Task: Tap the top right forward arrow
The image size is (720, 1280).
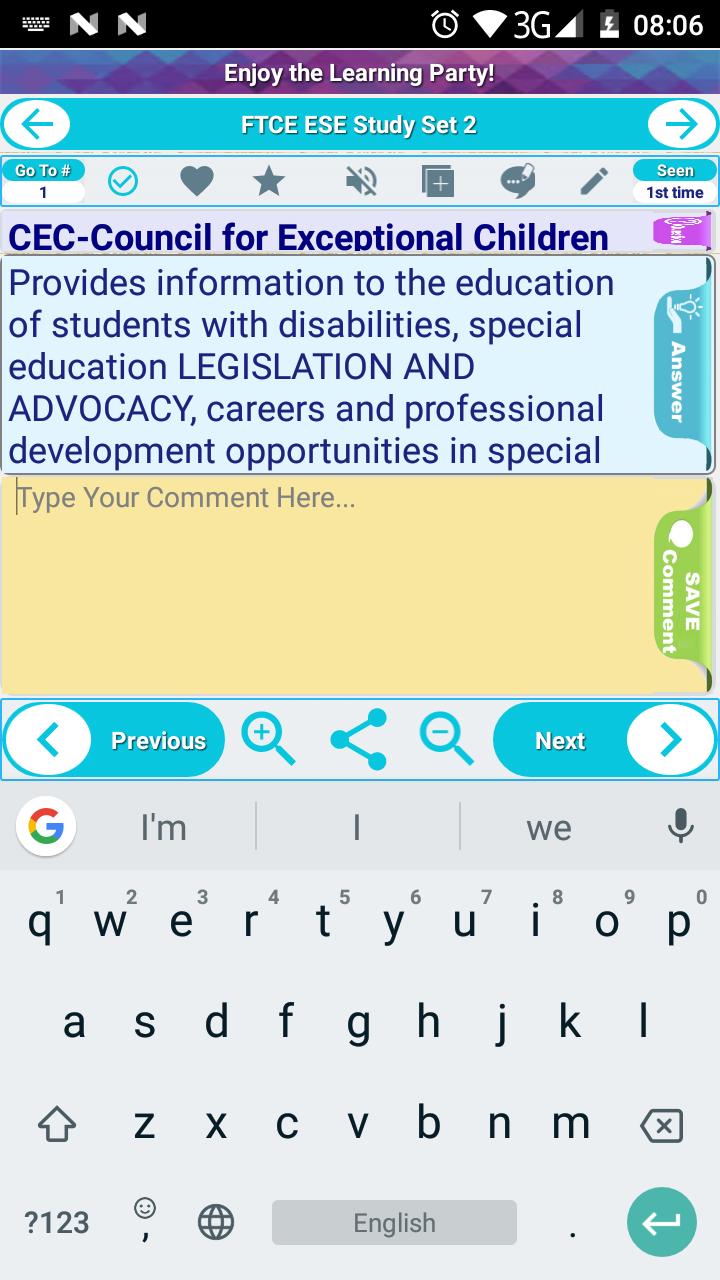Action: (682, 125)
